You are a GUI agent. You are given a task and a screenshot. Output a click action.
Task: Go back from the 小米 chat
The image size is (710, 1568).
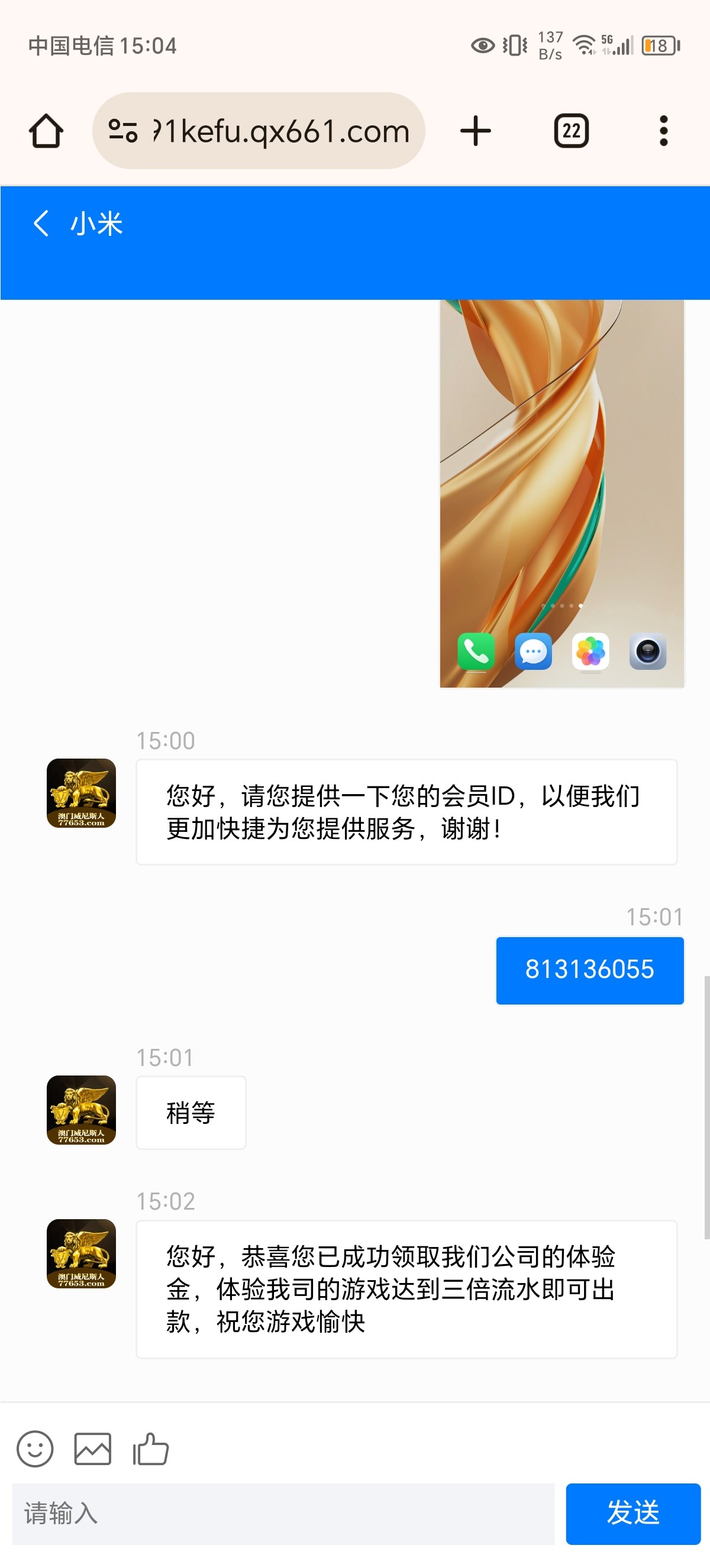pyautogui.click(x=41, y=223)
